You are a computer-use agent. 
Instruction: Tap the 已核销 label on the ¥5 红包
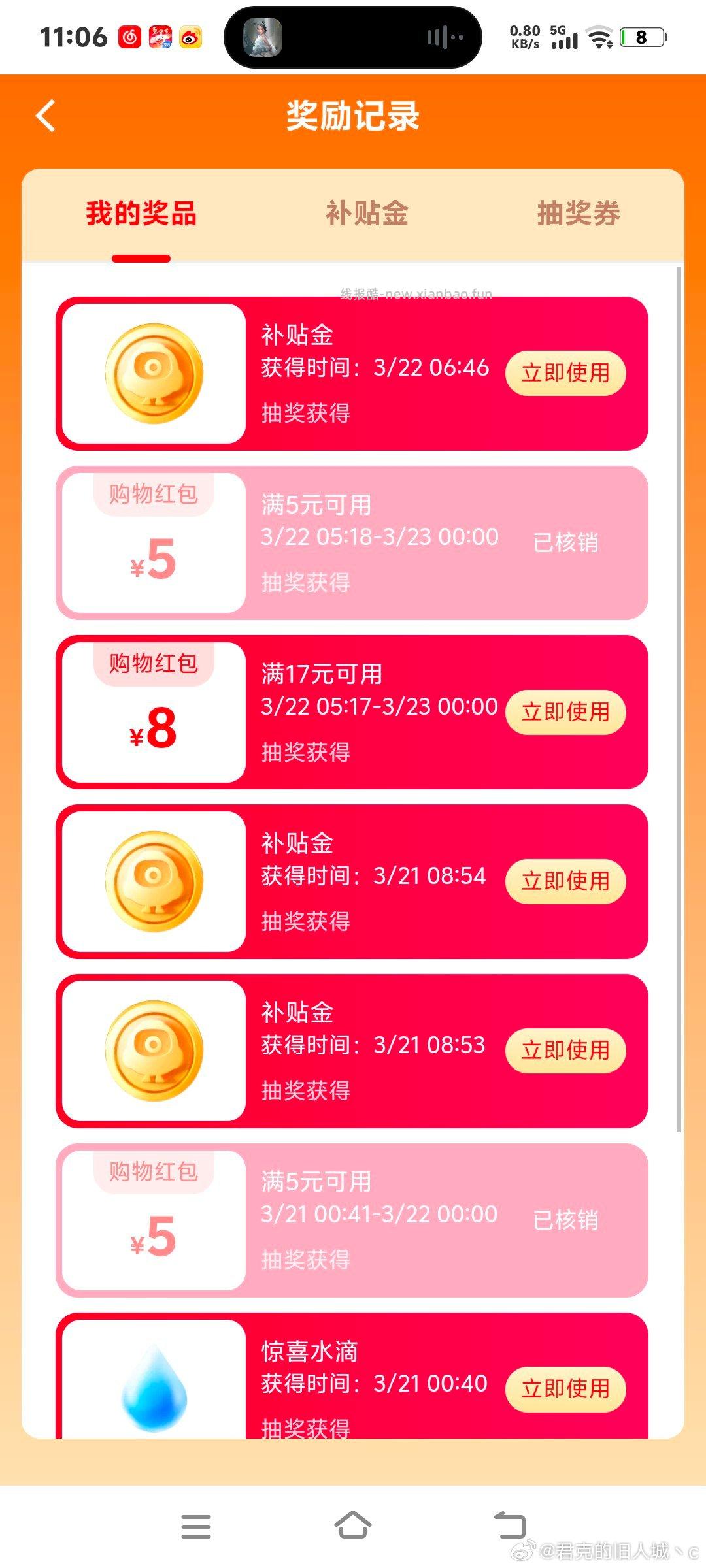(x=566, y=543)
